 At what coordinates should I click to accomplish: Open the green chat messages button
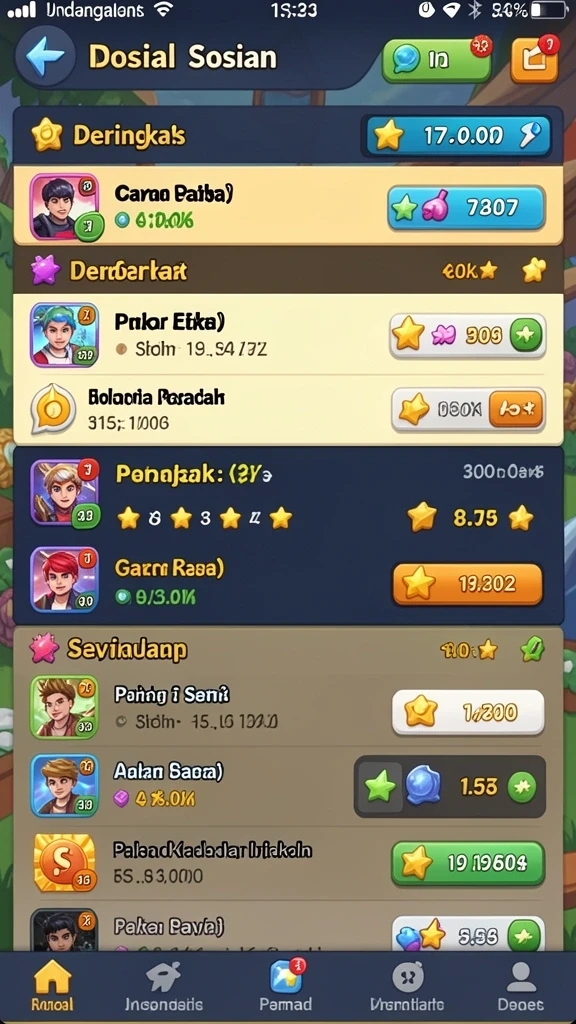pyautogui.click(x=436, y=61)
